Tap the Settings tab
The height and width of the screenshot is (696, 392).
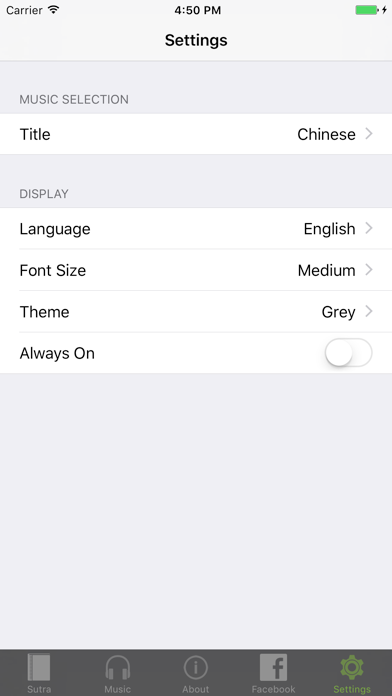click(x=352, y=673)
